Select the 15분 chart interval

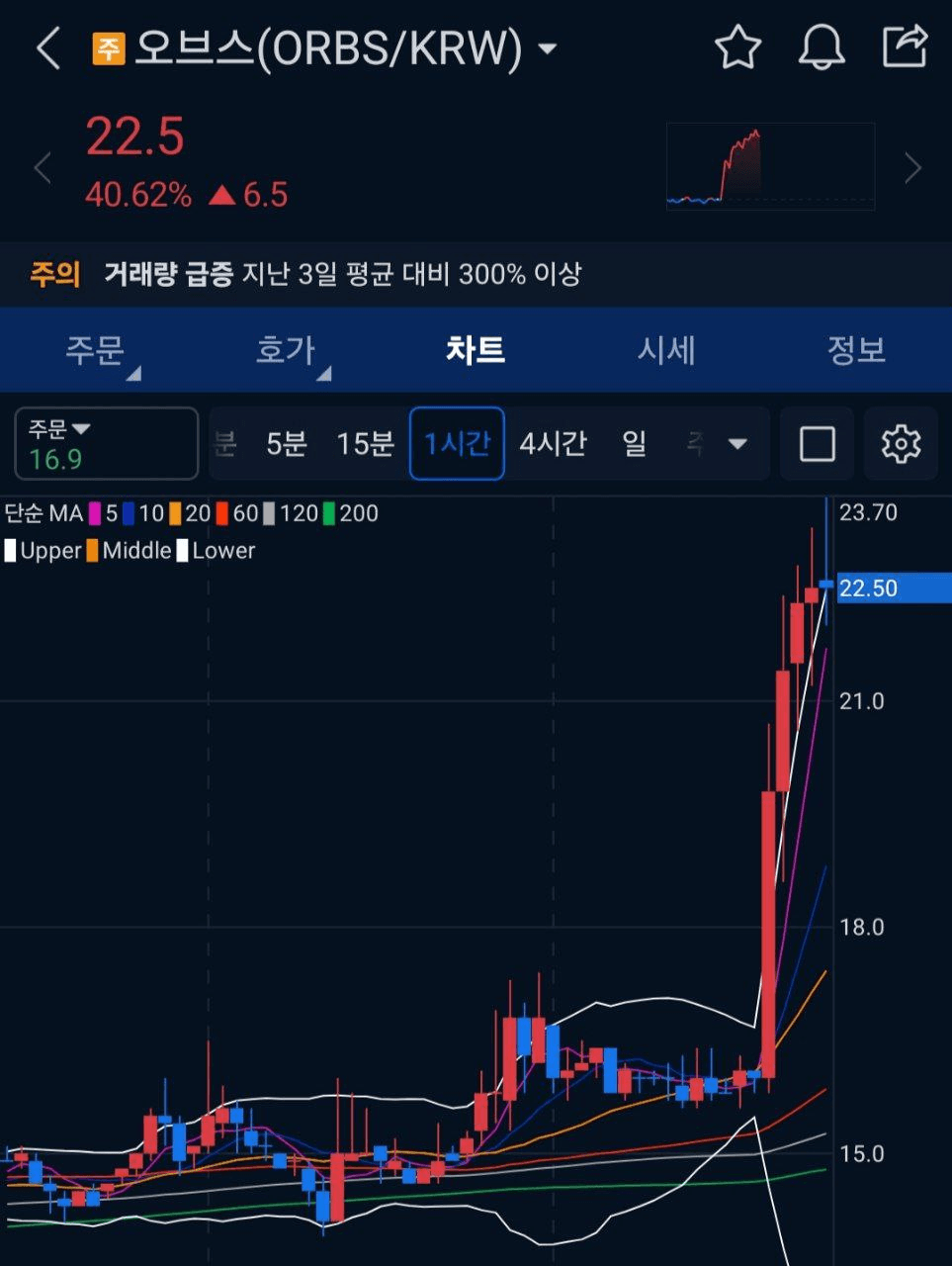point(365,444)
